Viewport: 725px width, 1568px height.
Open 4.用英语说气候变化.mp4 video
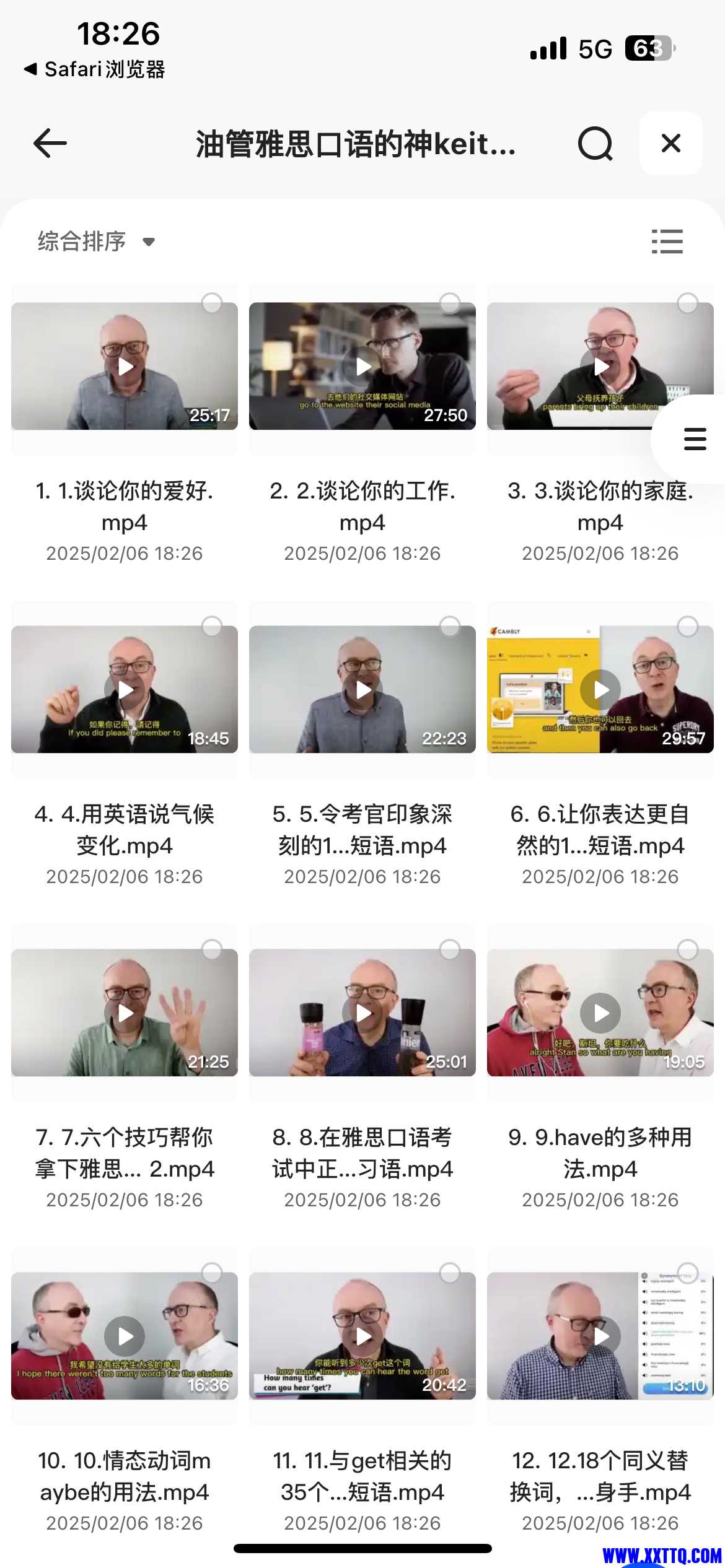pos(125,690)
